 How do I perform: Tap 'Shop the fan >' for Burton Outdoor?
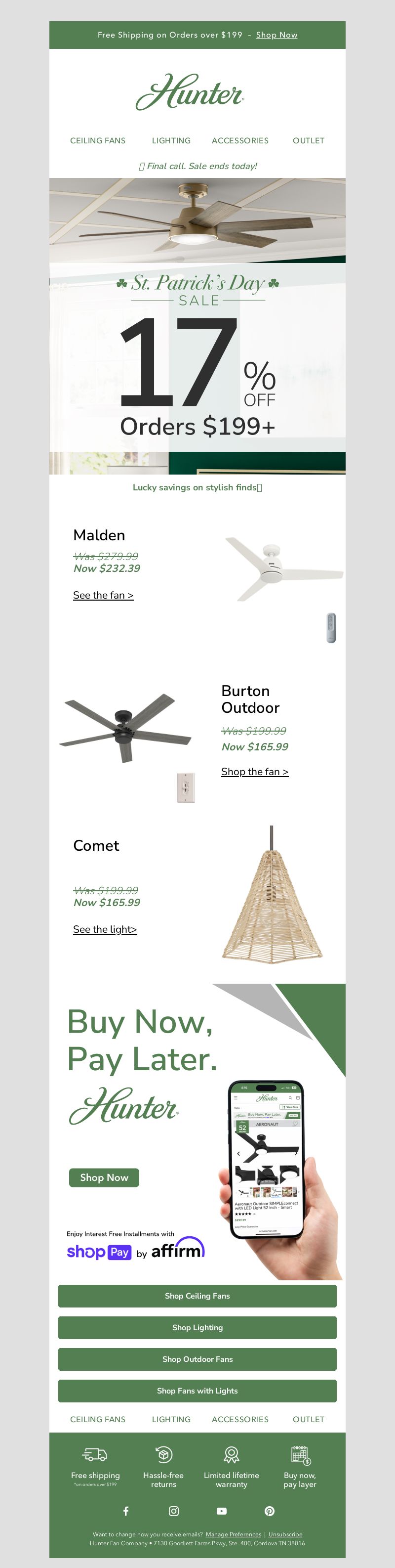[x=255, y=772]
